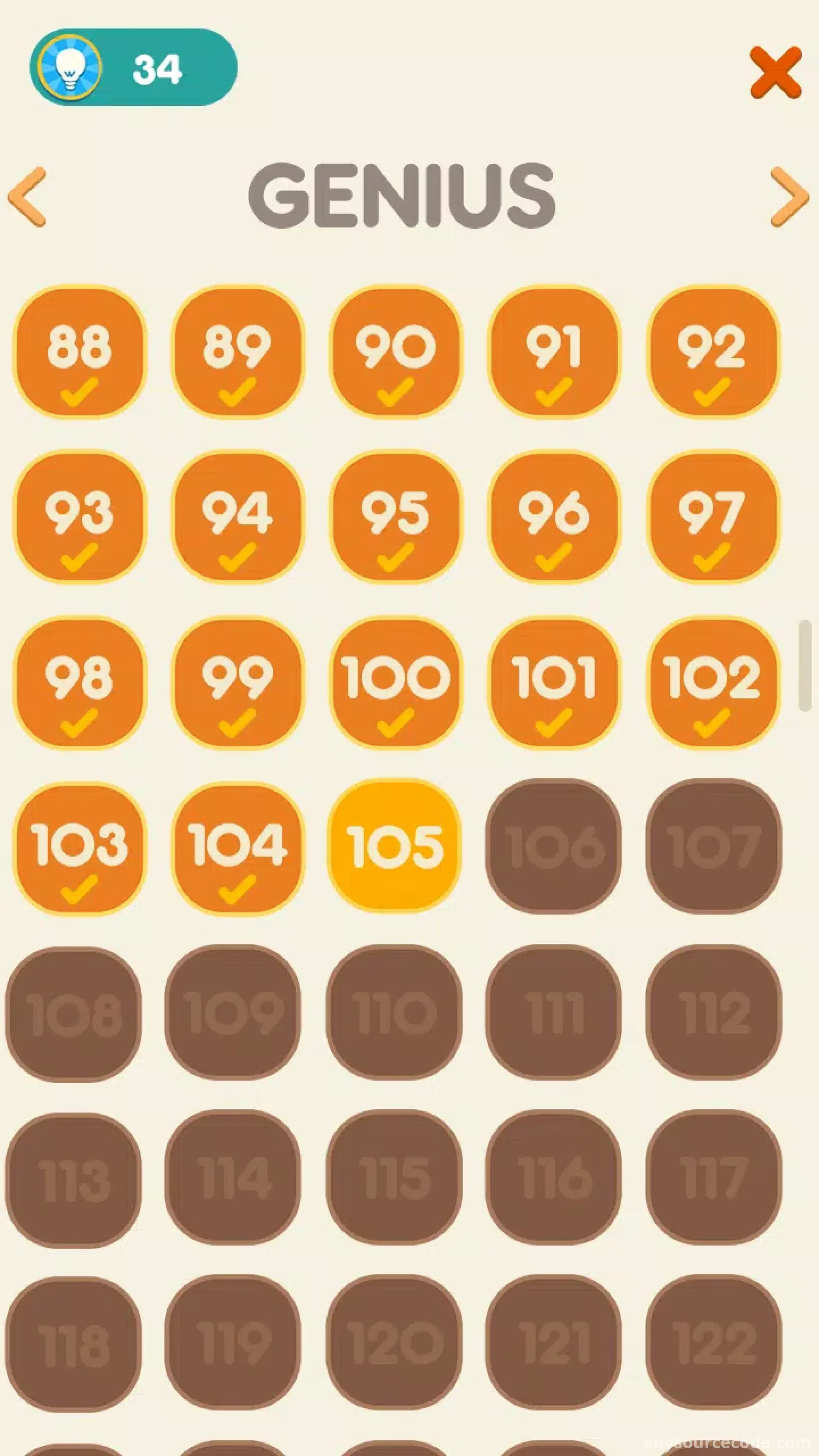819x1456 pixels.
Task: Go to the previous level pack
Action: coord(26,197)
